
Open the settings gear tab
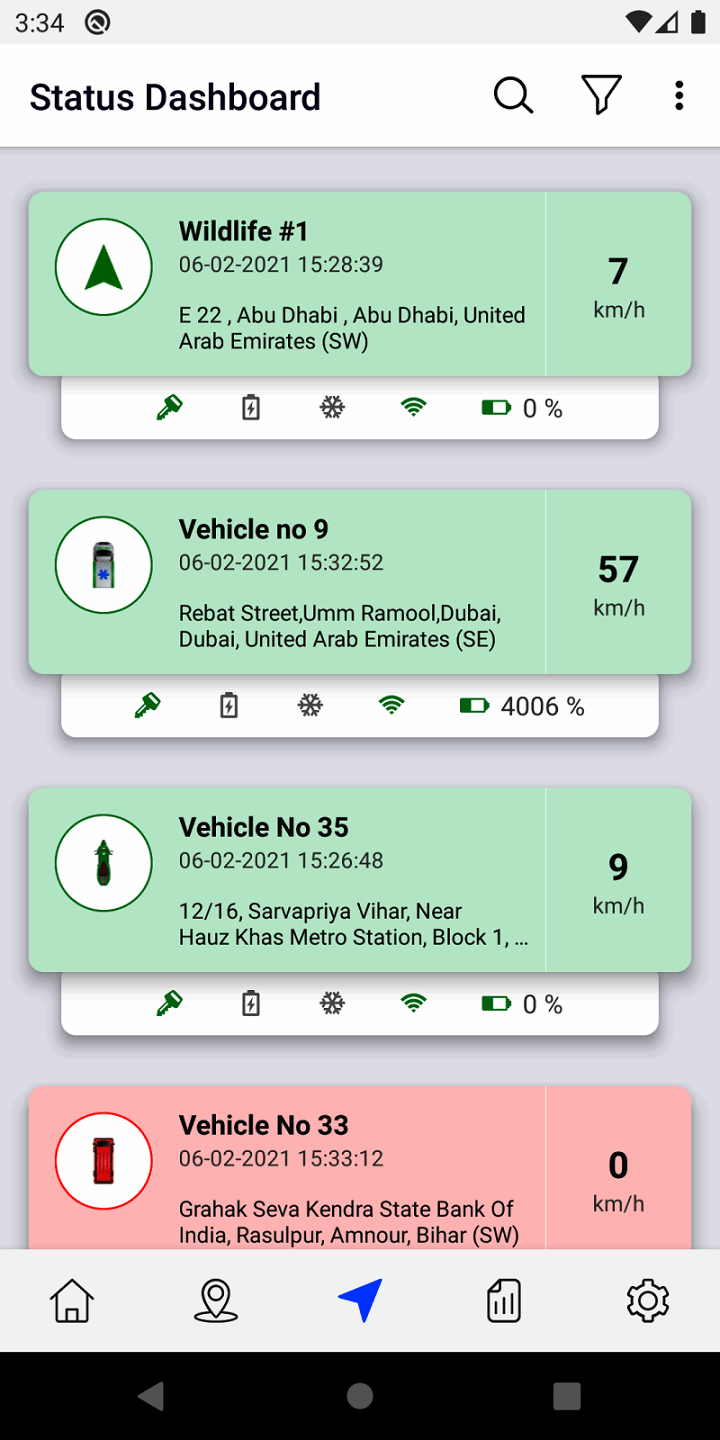pos(648,1301)
